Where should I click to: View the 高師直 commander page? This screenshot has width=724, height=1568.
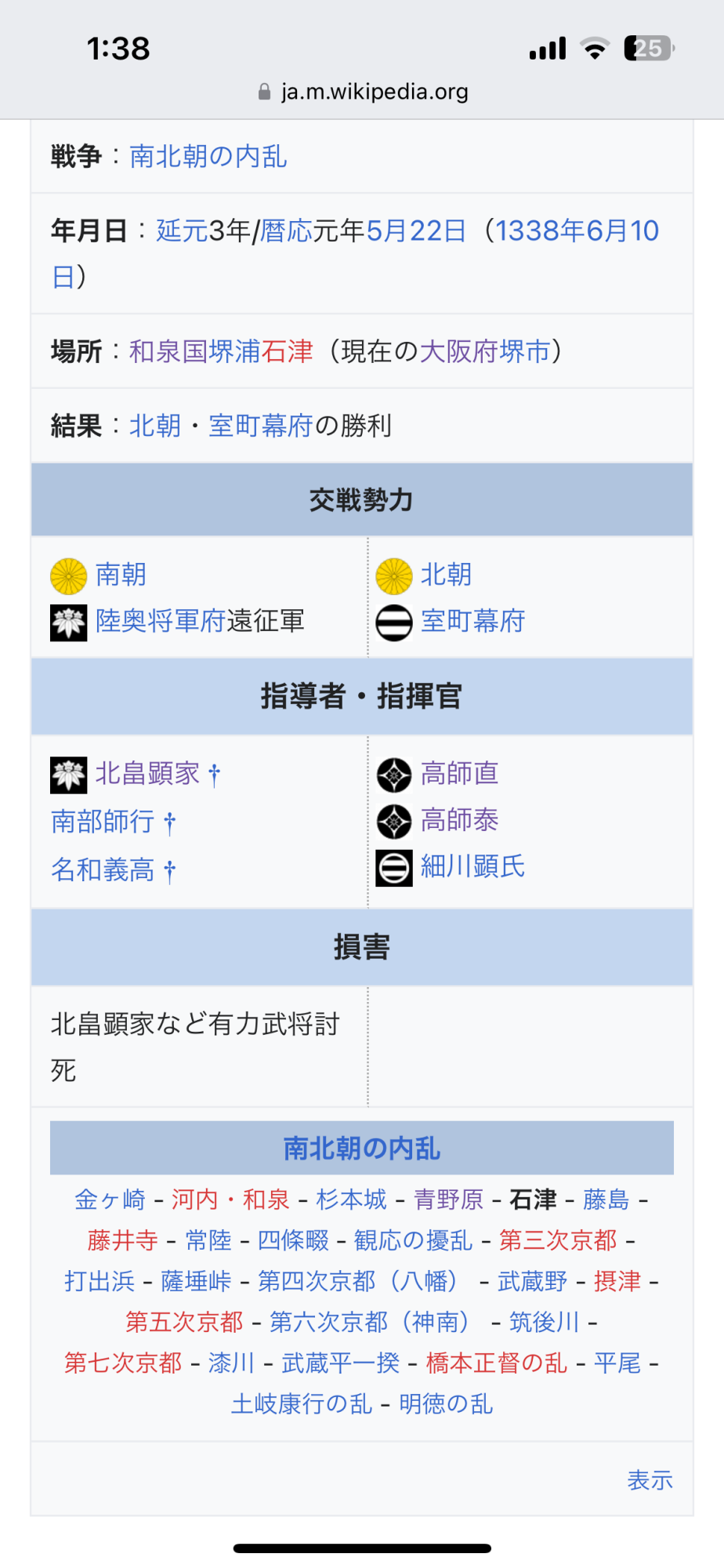[459, 774]
